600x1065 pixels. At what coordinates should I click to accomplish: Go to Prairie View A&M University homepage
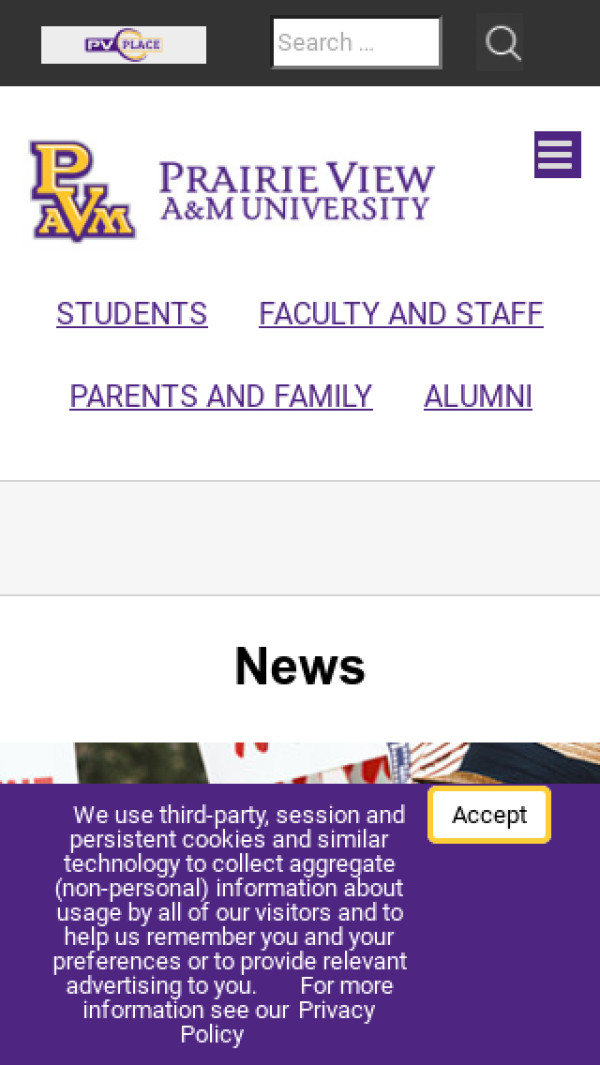pyautogui.click(x=233, y=190)
